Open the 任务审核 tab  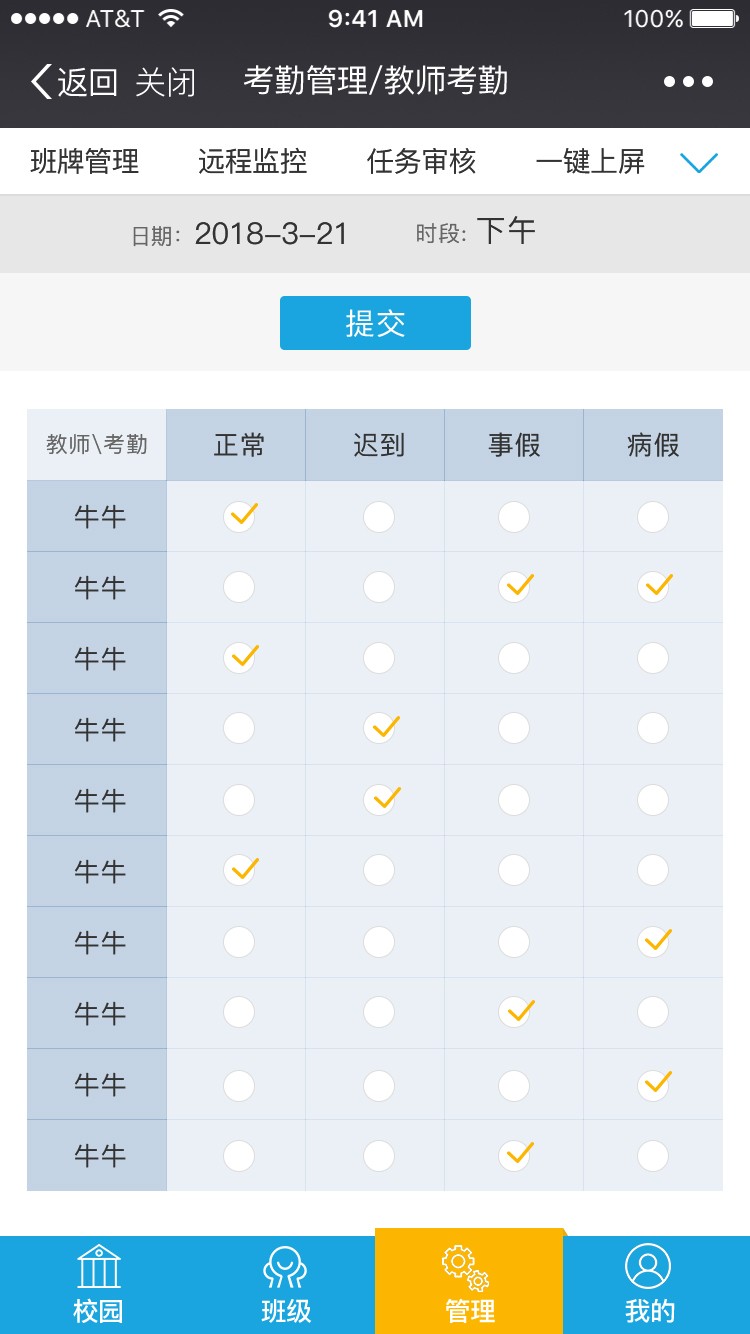pyautogui.click(x=421, y=161)
